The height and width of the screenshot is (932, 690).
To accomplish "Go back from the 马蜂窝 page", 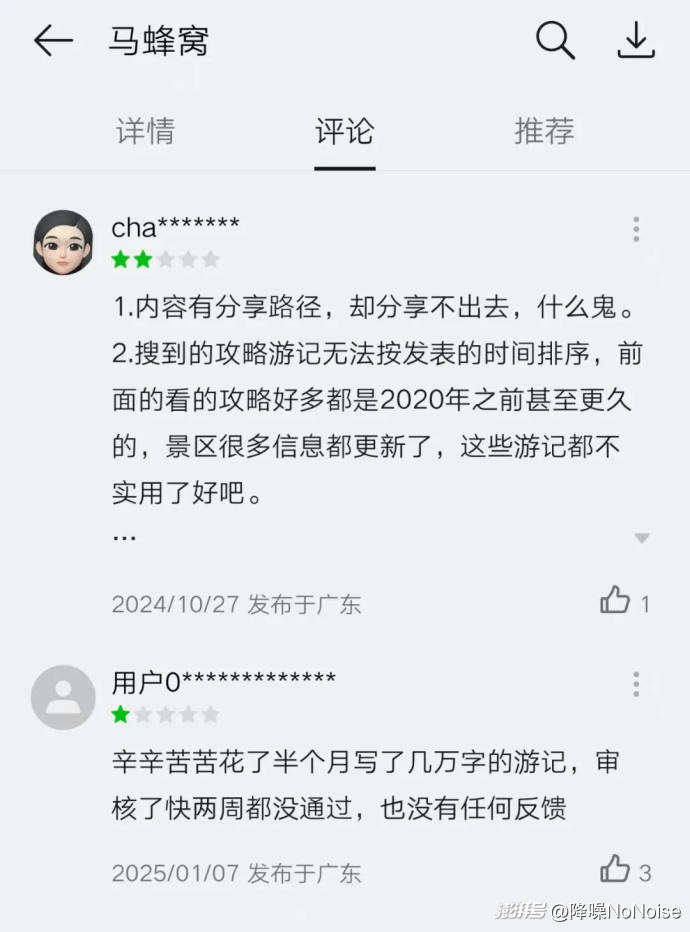I will pos(53,41).
